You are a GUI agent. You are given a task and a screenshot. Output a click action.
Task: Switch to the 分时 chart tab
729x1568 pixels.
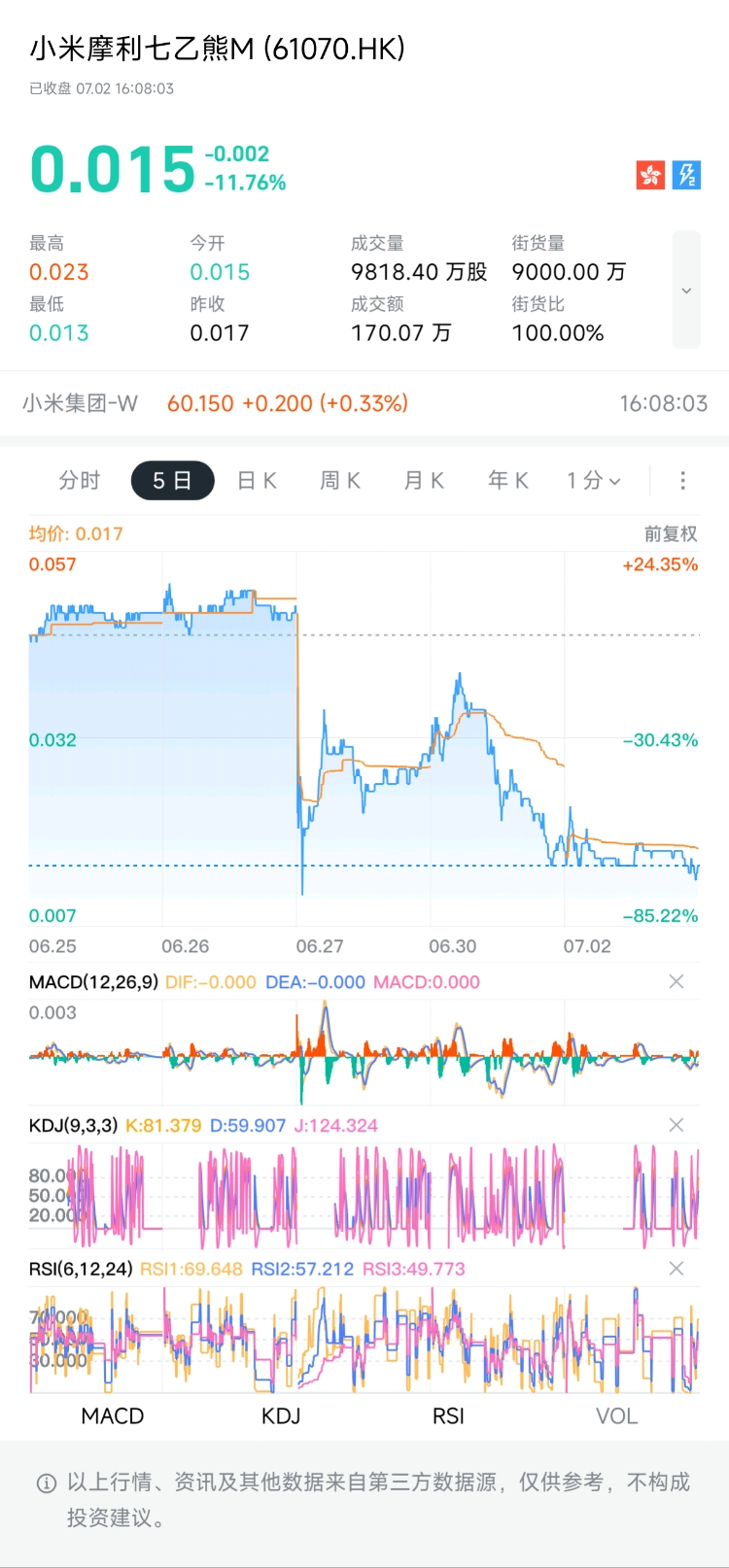pyautogui.click(x=79, y=481)
